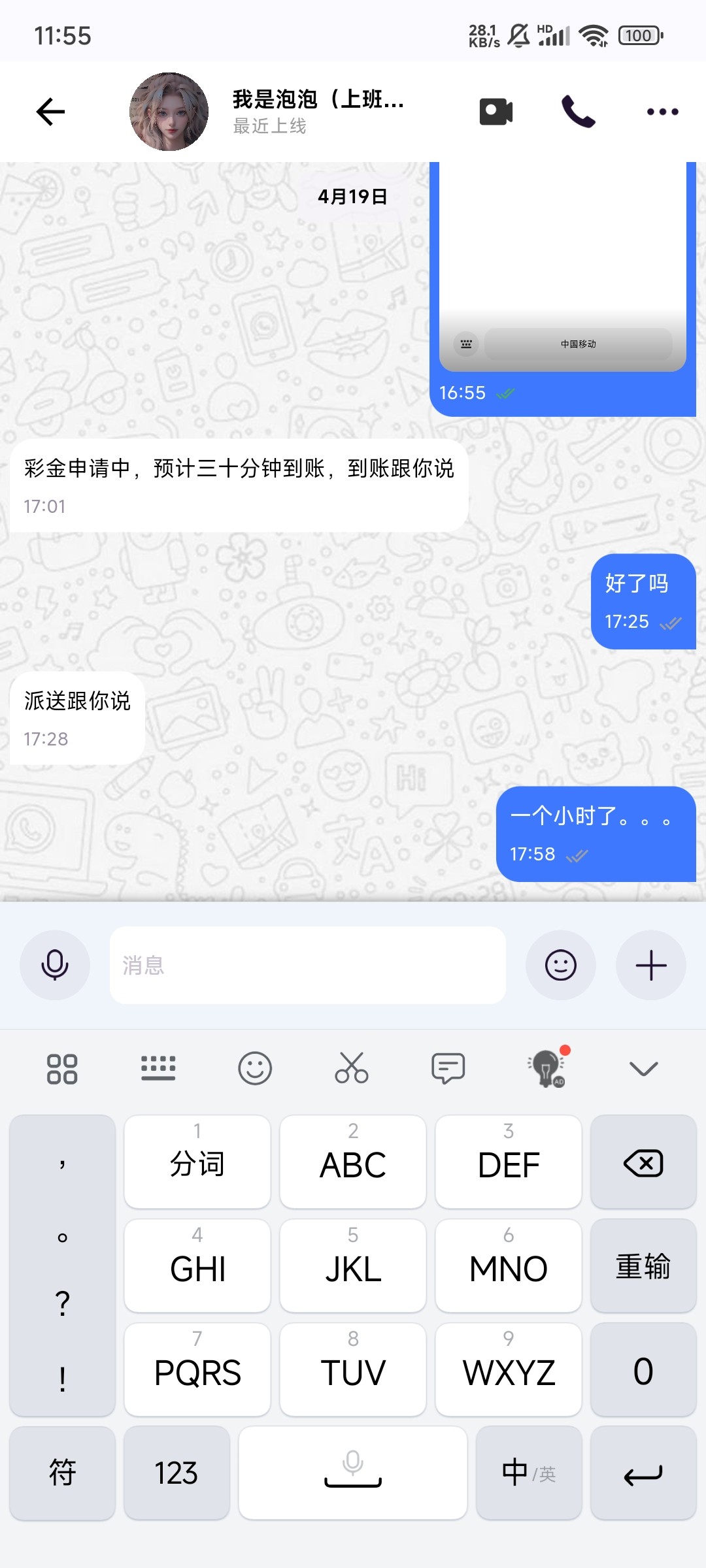
Task: Tap the backspace key
Action: point(643,1163)
